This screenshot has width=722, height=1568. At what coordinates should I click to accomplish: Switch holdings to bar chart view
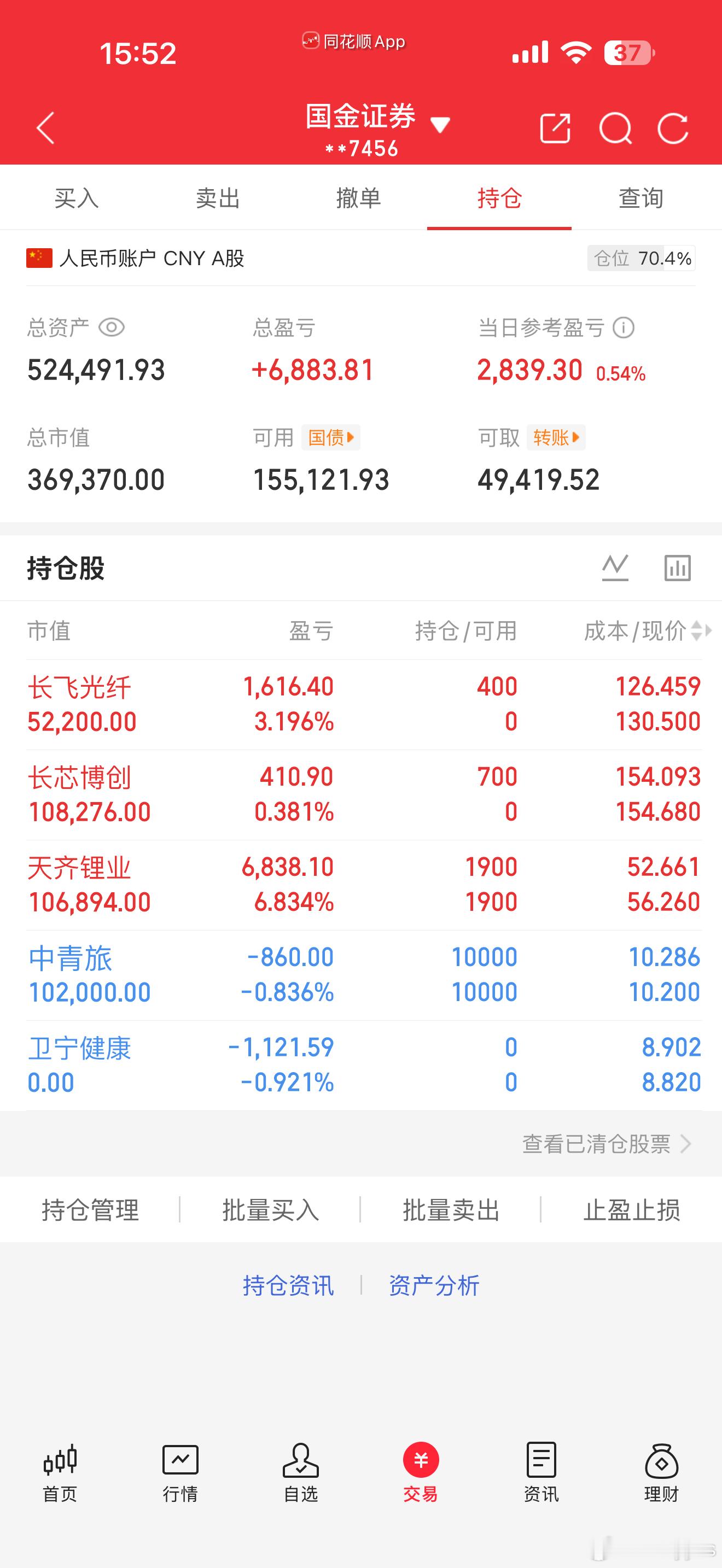click(677, 567)
